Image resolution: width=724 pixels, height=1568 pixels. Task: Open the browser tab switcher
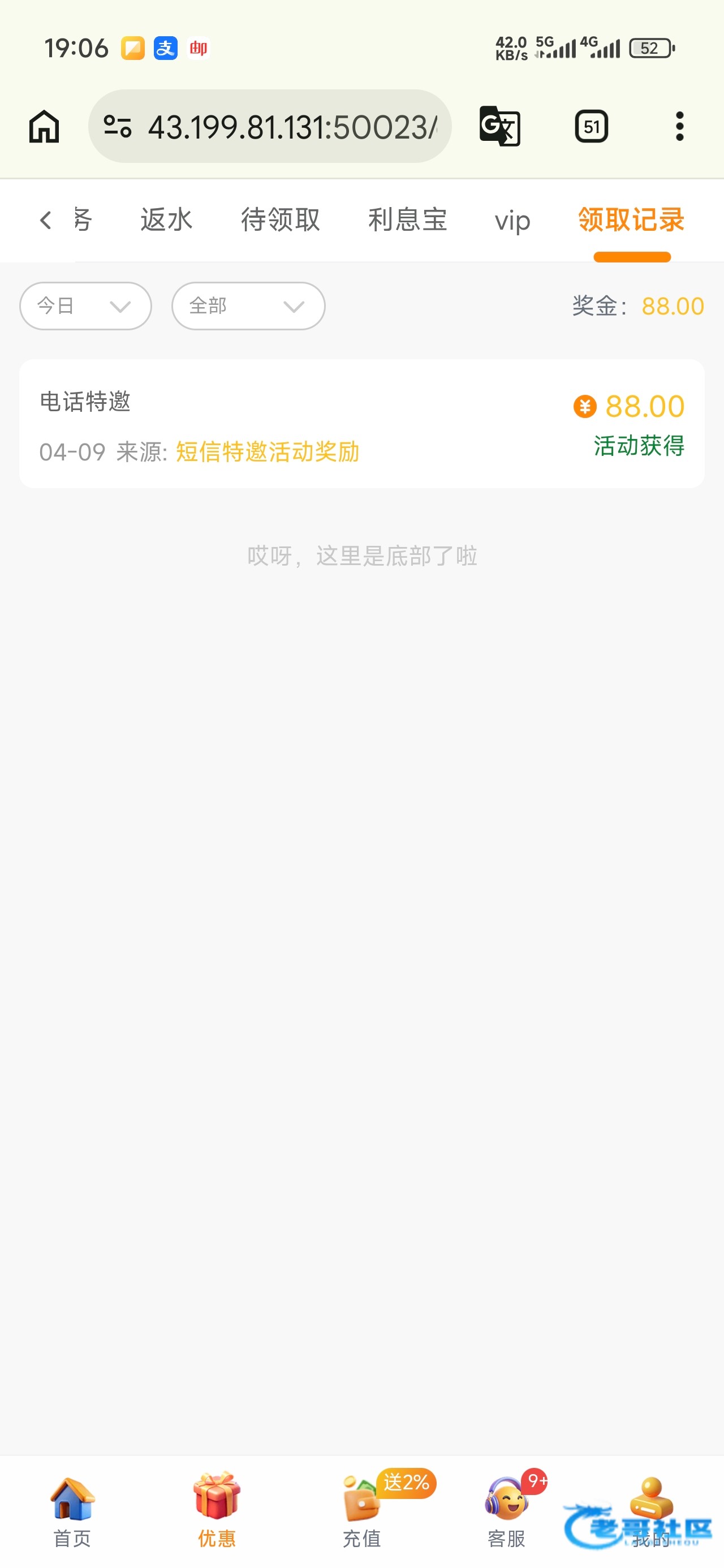(591, 127)
